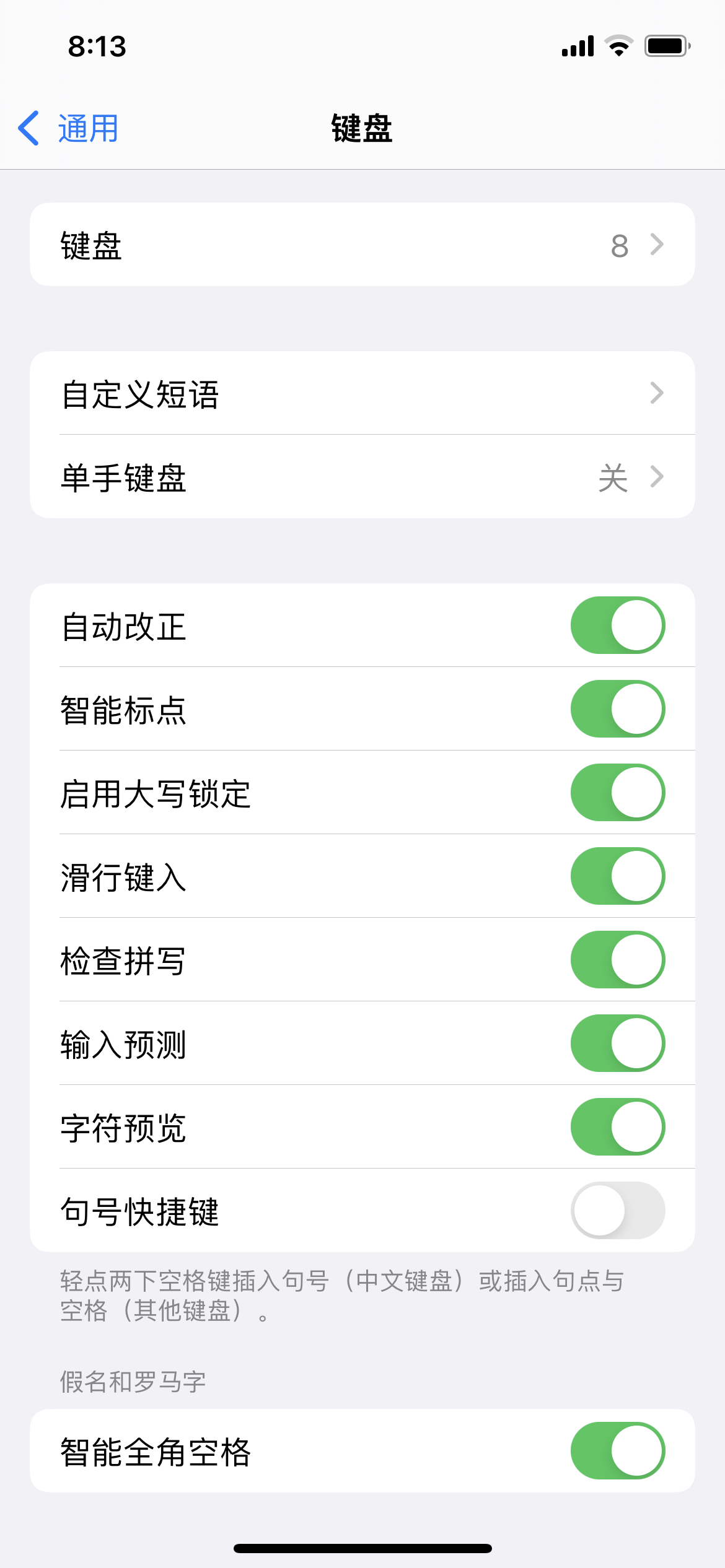This screenshot has width=725, height=1568.
Task: Turn off 智能全角空格
Action: tap(617, 1451)
